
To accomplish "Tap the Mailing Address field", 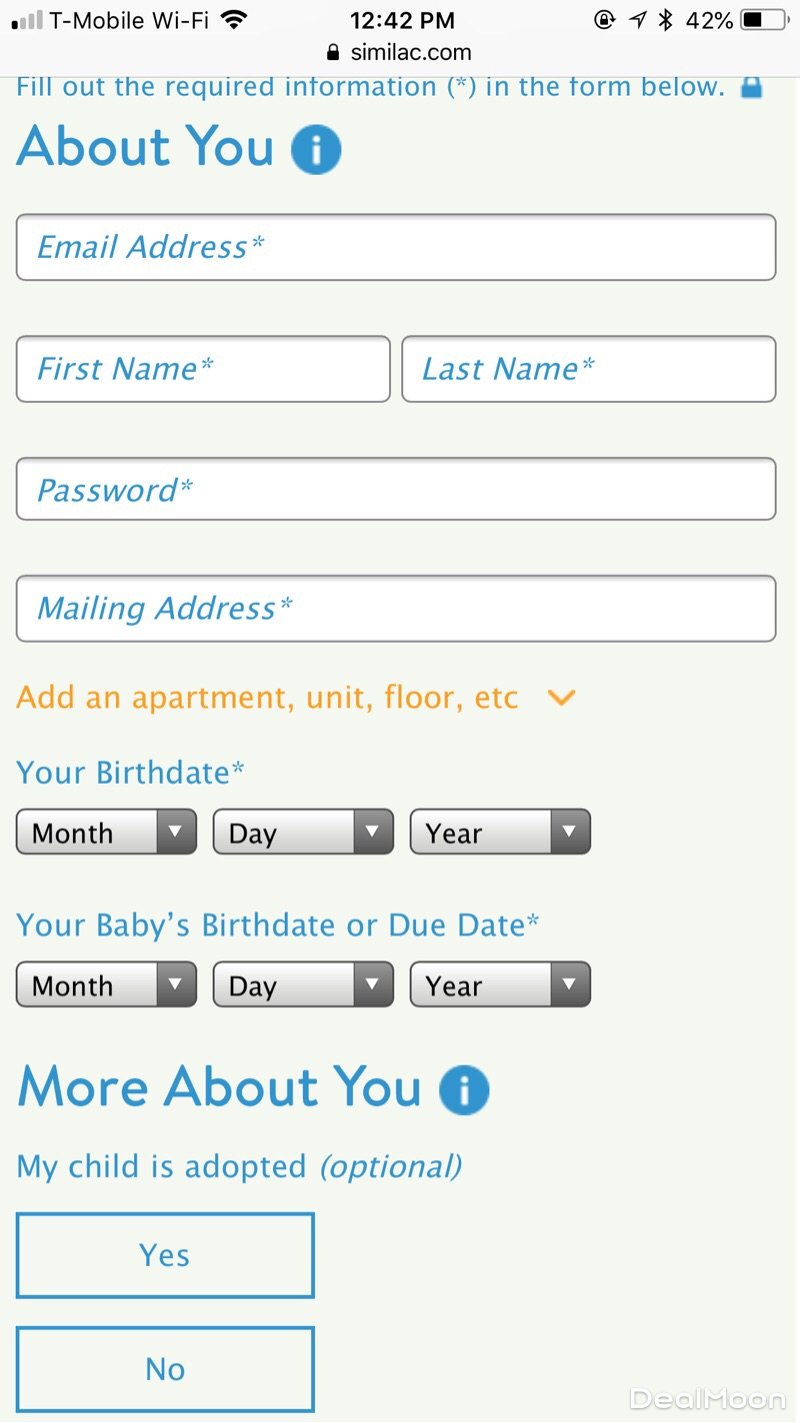I will point(396,608).
